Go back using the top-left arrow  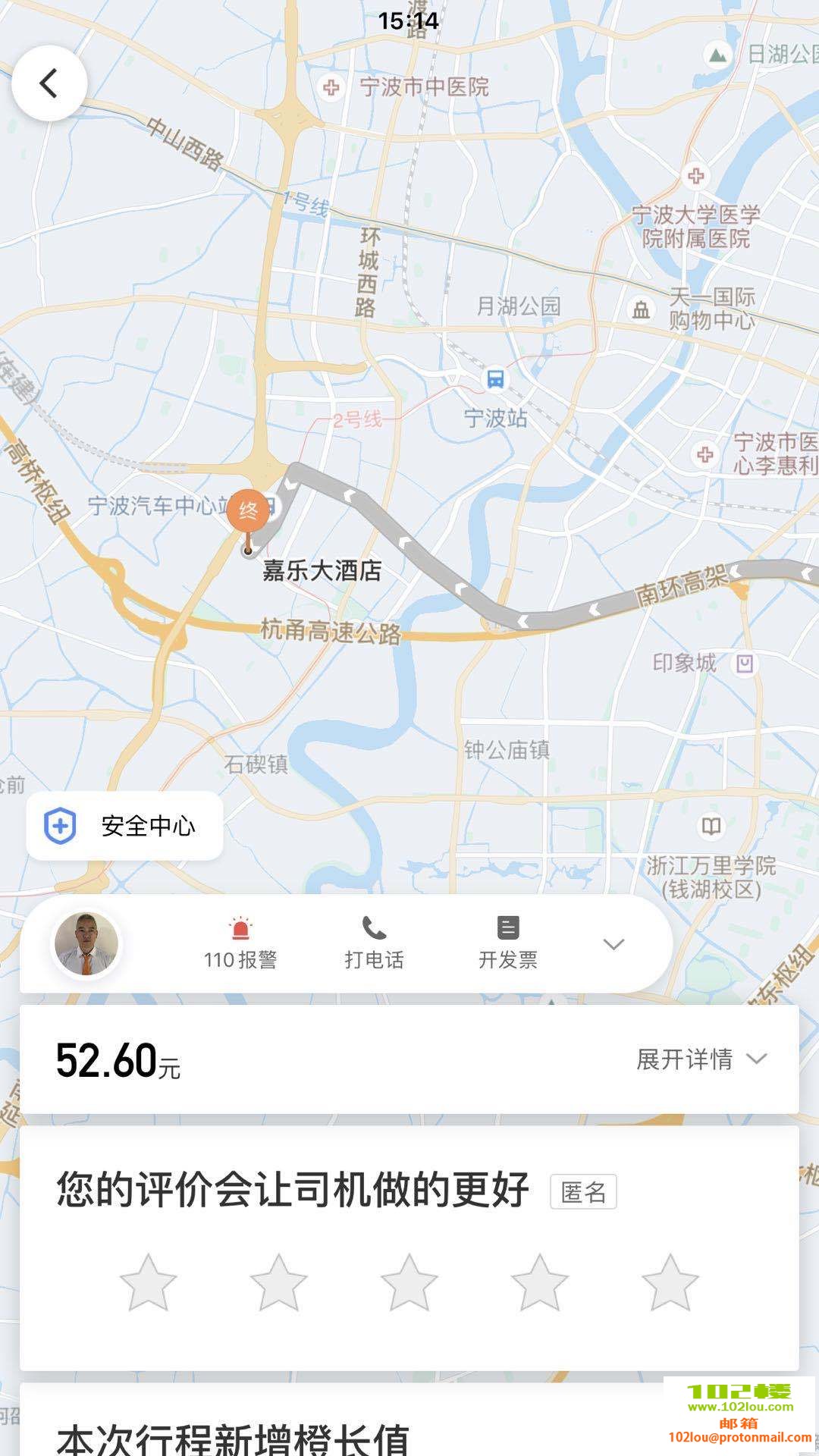pos(49,83)
